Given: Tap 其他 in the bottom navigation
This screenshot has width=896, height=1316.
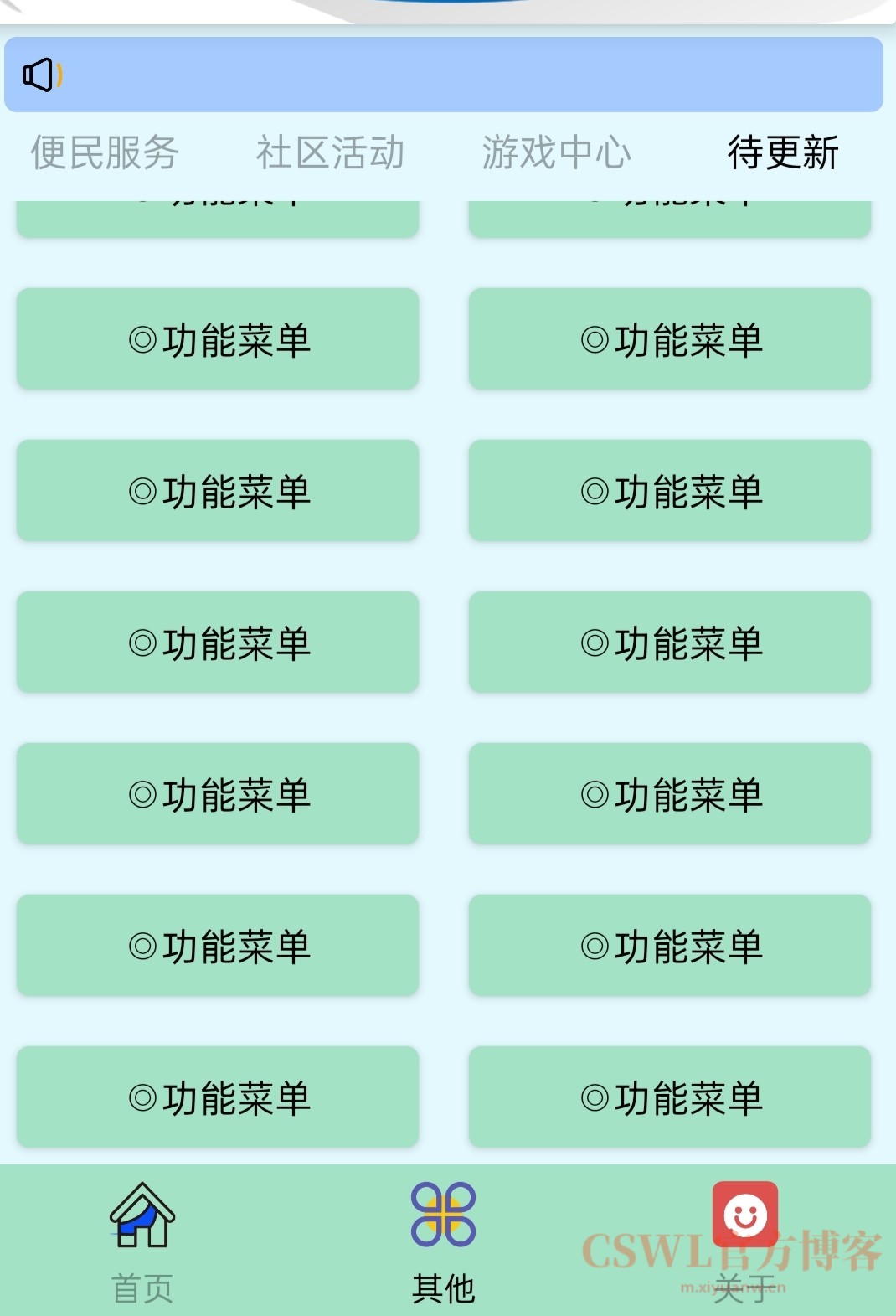Looking at the screenshot, I should point(443,1241).
